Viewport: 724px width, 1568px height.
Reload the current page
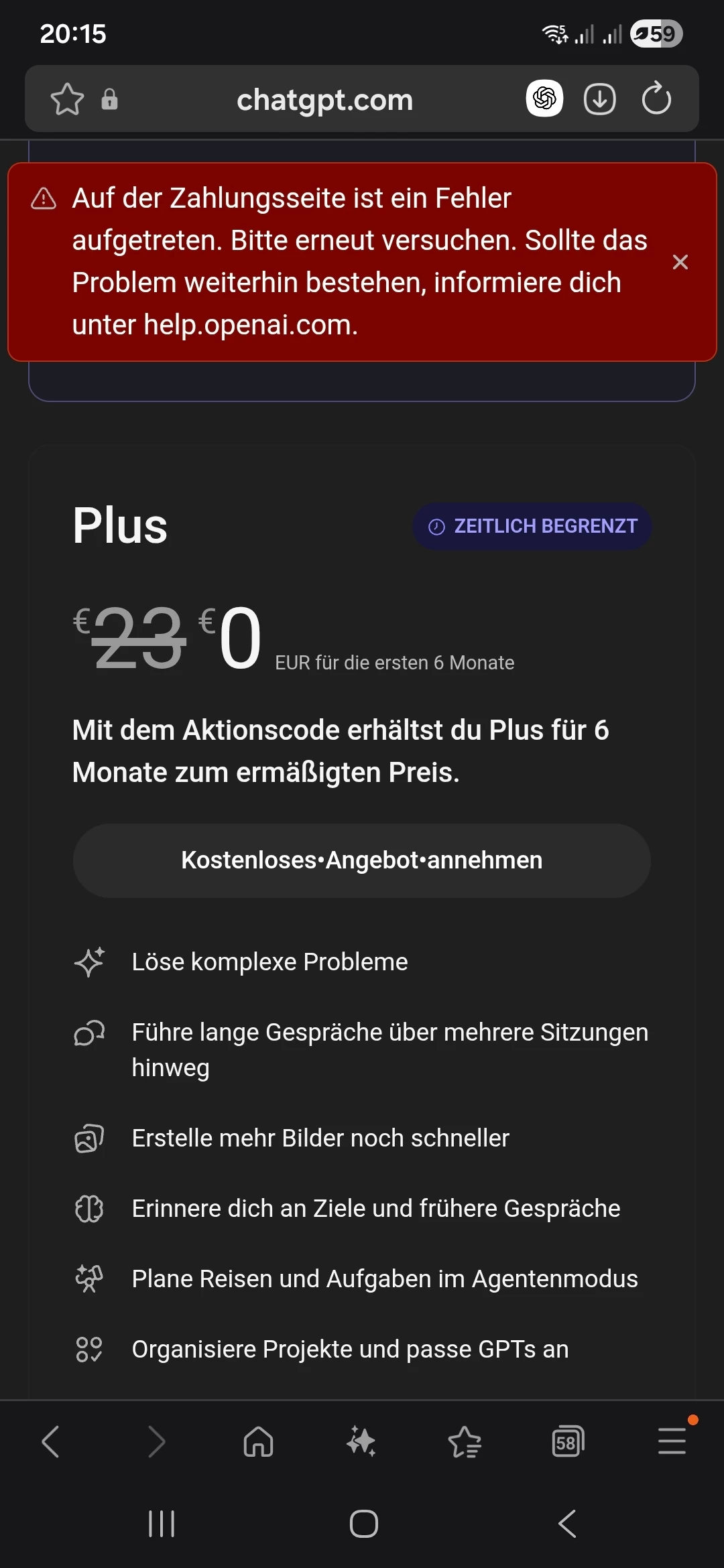pos(656,99)
